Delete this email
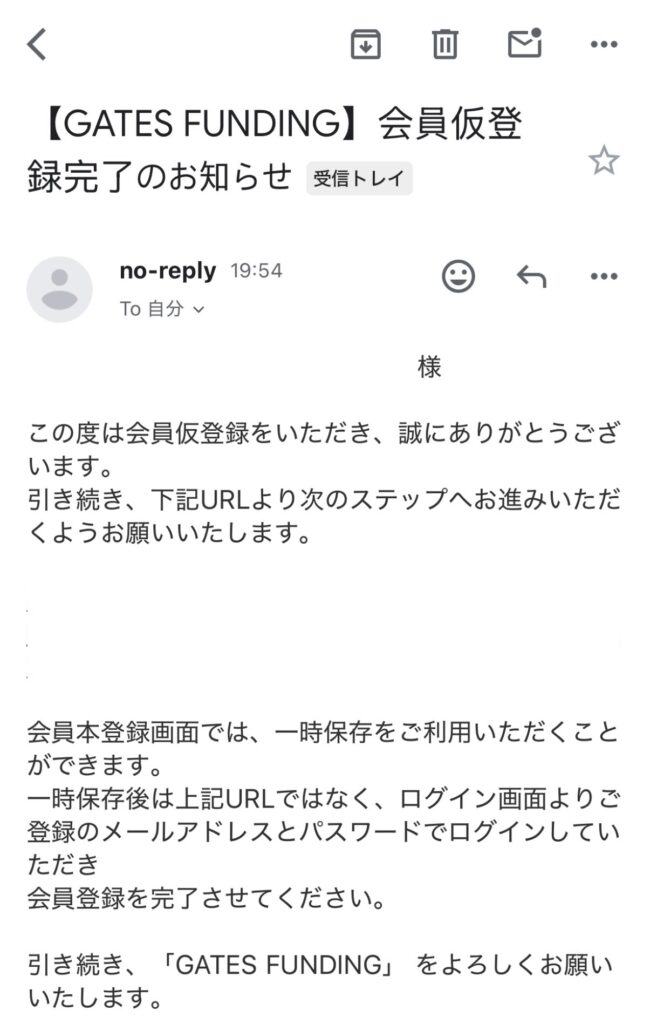 pyautogui.click(x=444, y=44)
